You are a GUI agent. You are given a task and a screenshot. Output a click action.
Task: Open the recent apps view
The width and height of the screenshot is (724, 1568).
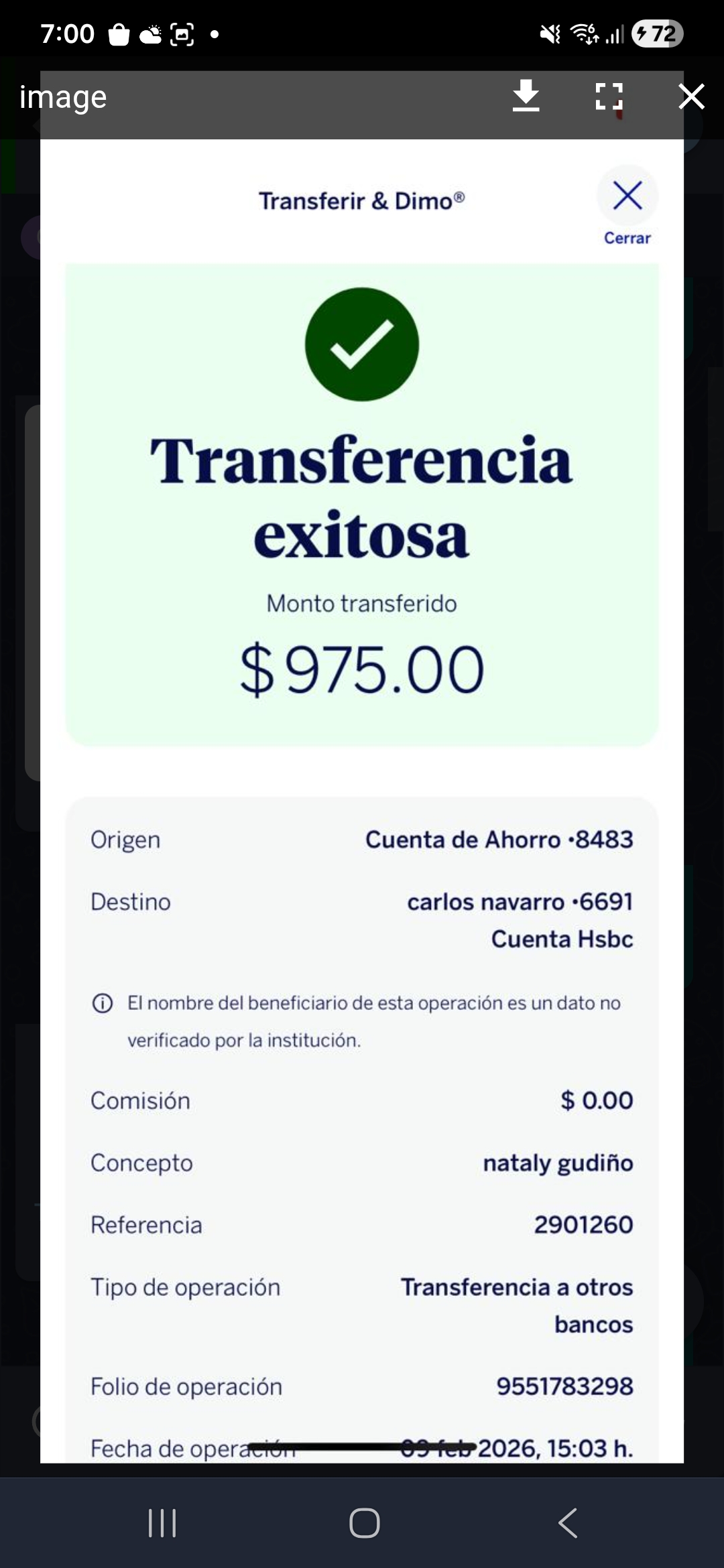(x=162, y=1523)
